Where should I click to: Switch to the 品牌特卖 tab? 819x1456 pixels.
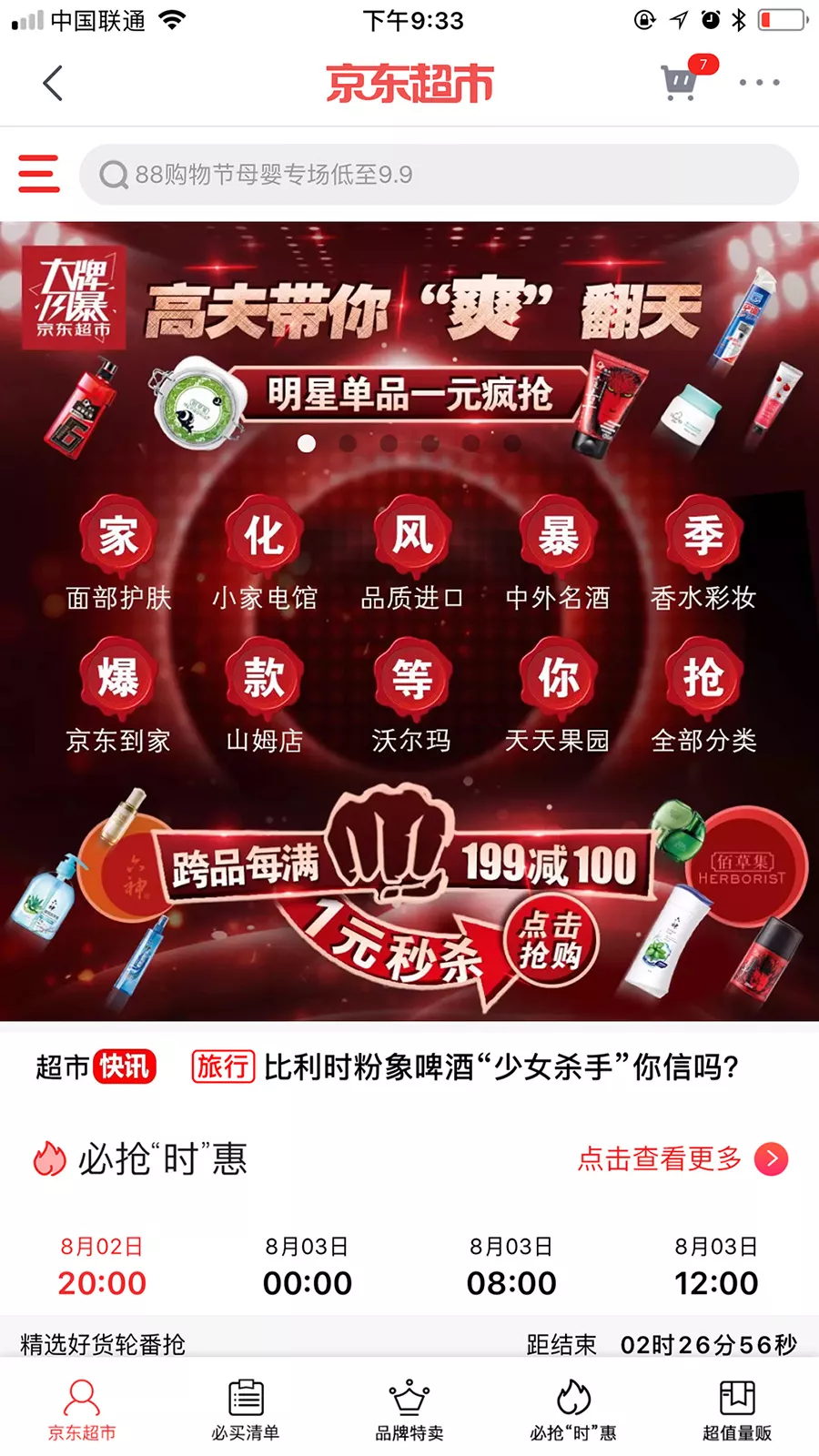[409, 1410]
